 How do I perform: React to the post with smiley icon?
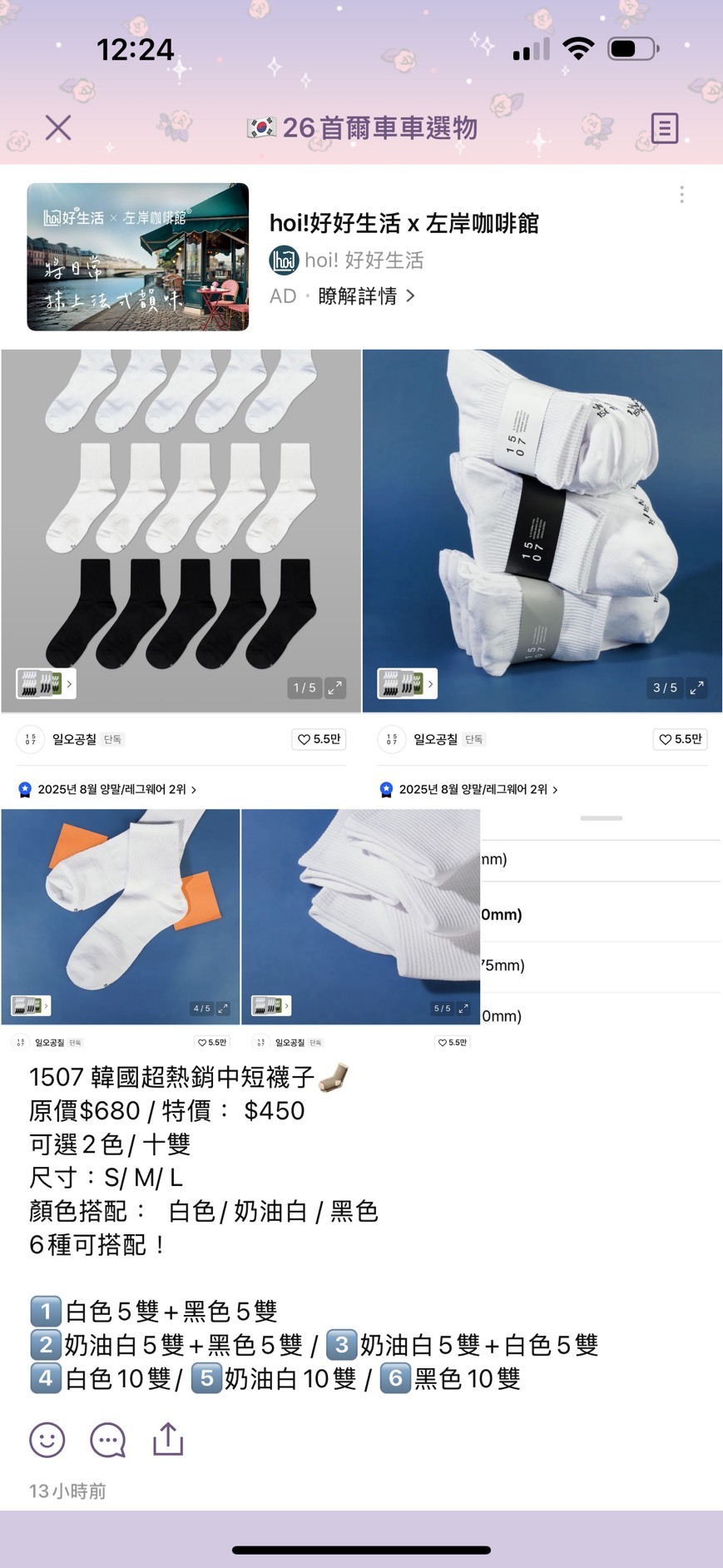pos(47,1439)
